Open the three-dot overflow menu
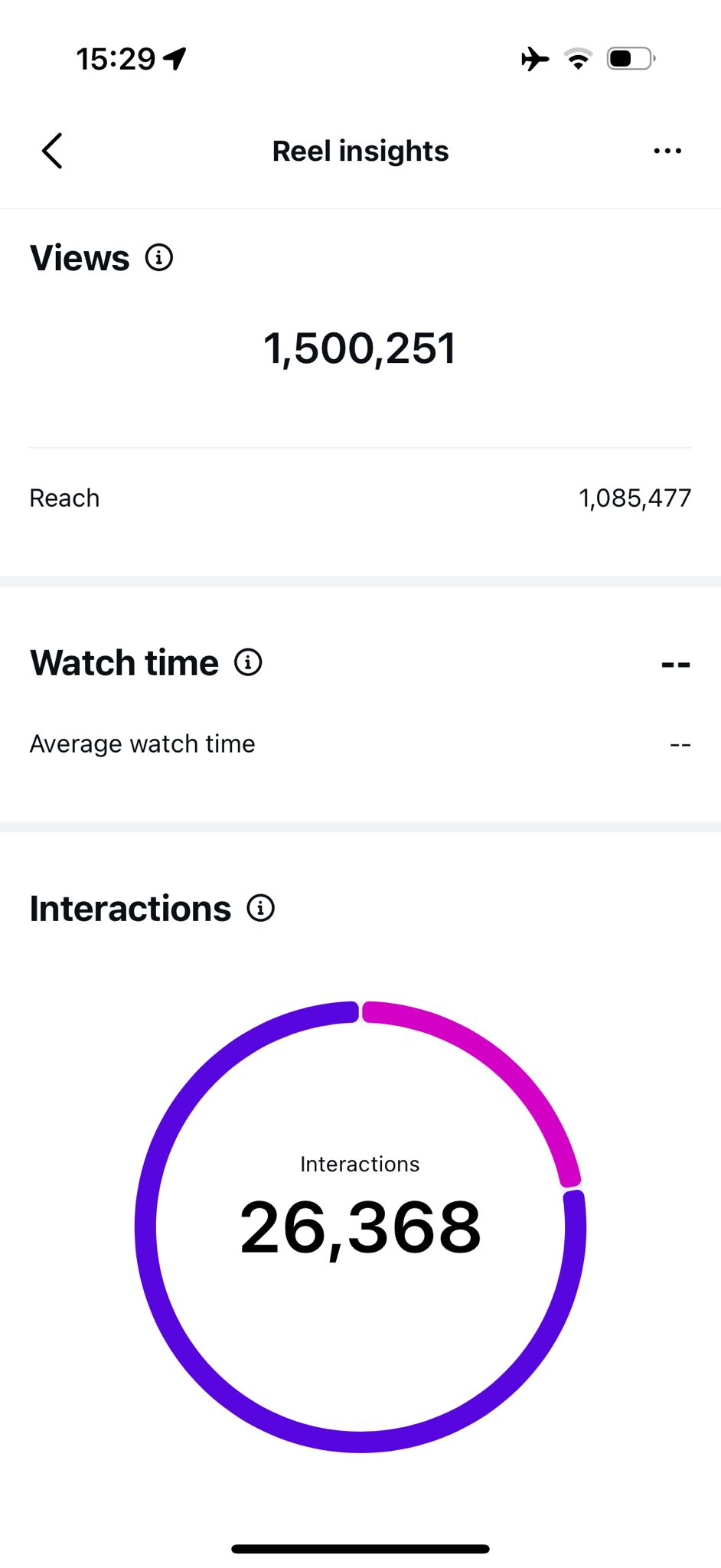Image resolution: width=721 pixels, height=1568 pixels. [667, 151]
